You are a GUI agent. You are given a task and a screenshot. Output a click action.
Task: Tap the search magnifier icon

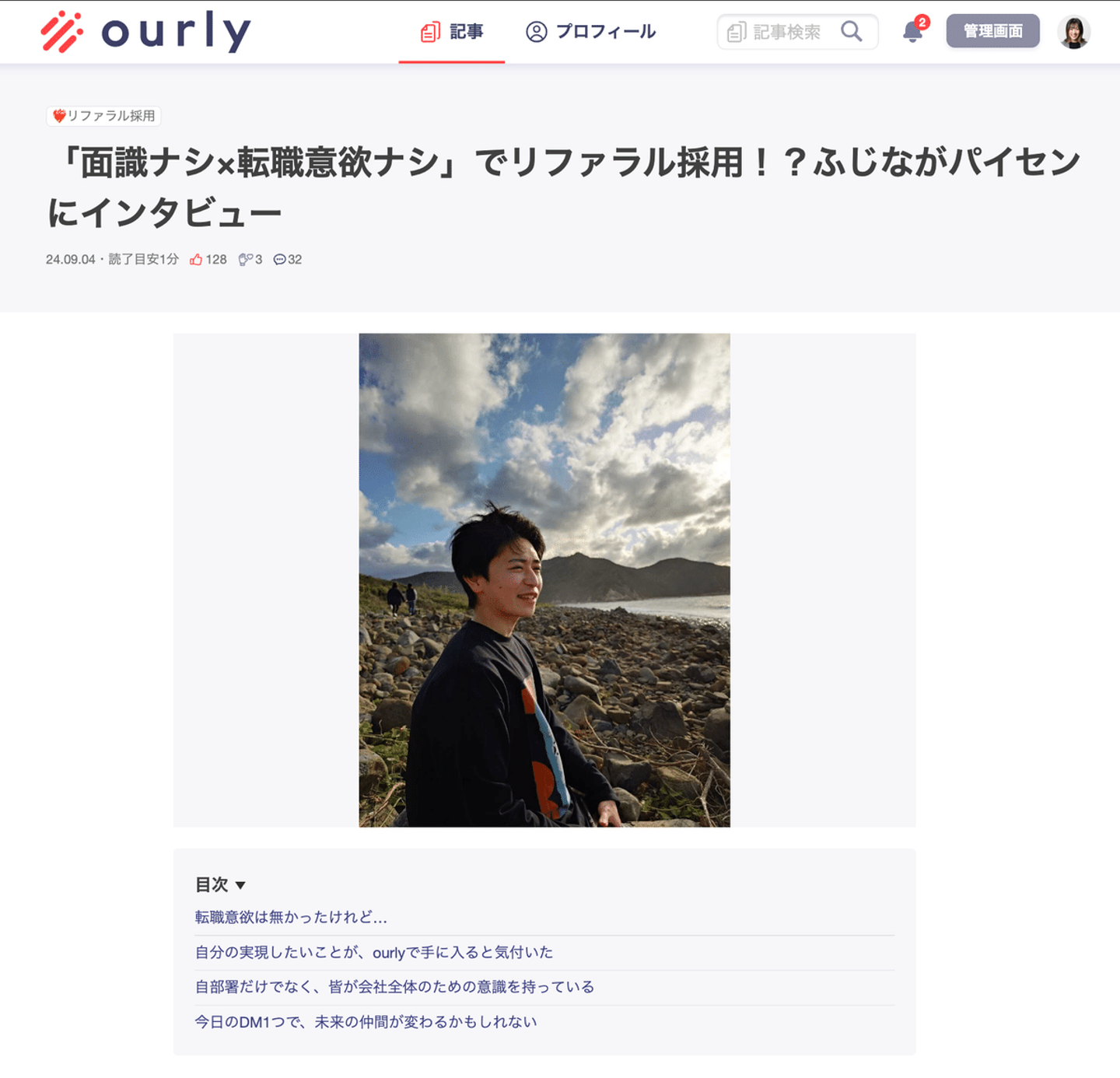click(x=852, y=32)
